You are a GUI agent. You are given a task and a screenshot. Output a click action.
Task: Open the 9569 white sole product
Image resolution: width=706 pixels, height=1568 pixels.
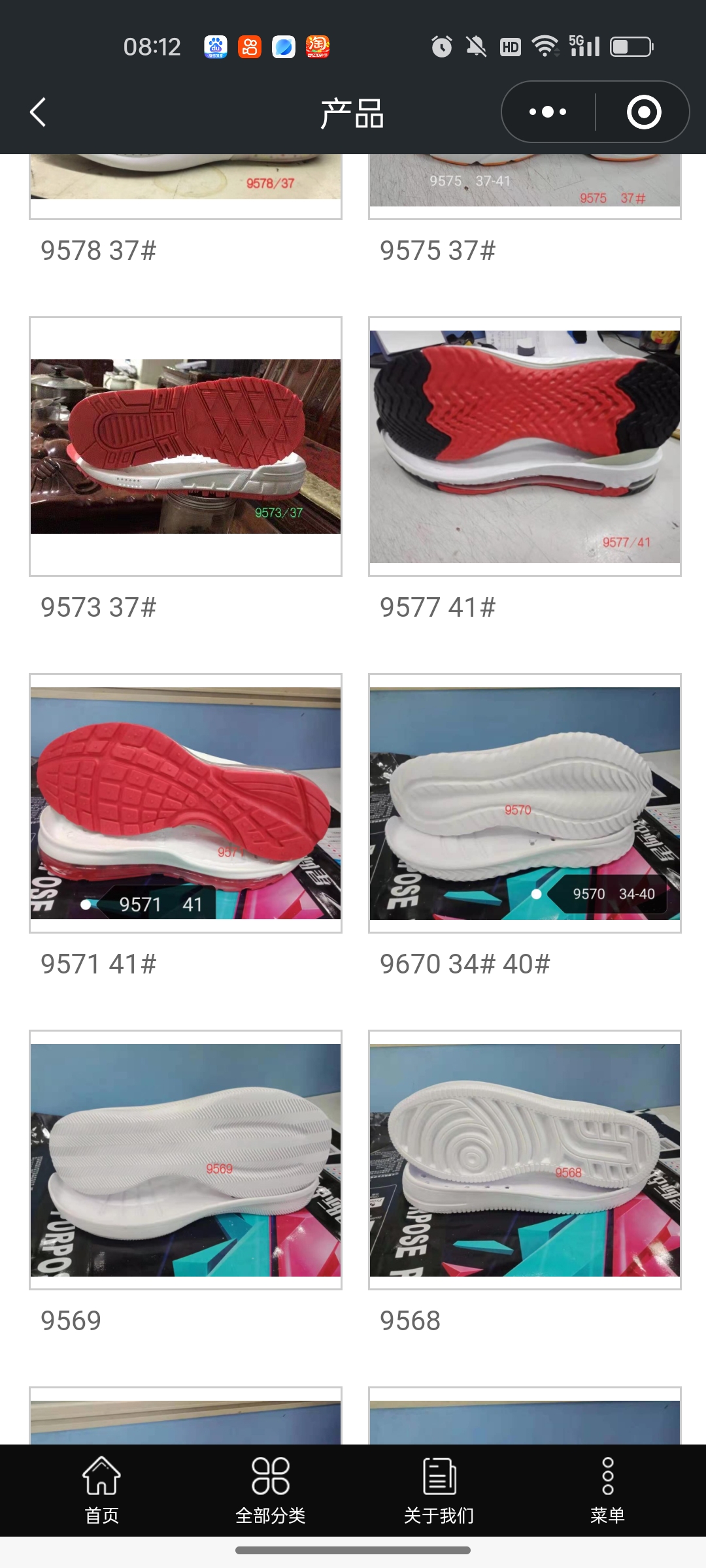pos(185,1160)
